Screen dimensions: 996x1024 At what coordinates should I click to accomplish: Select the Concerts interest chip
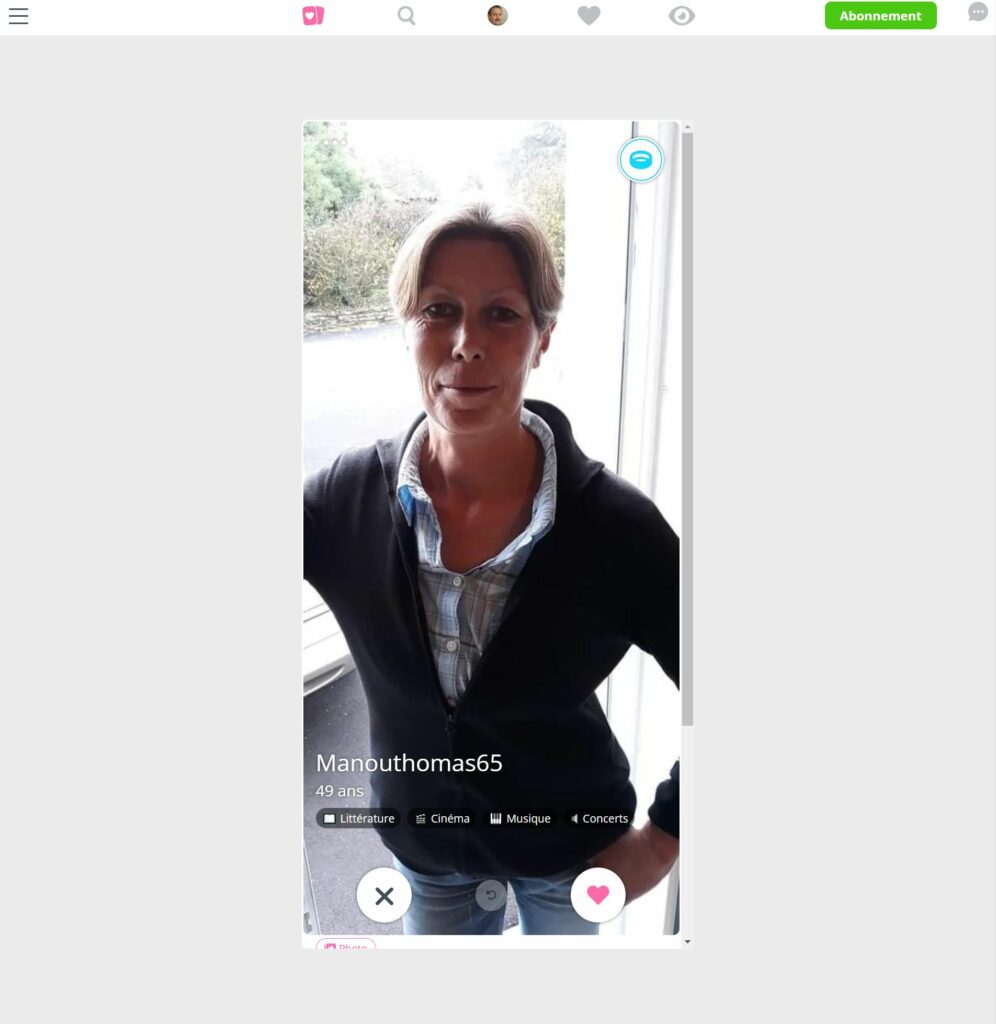(599, 818)
